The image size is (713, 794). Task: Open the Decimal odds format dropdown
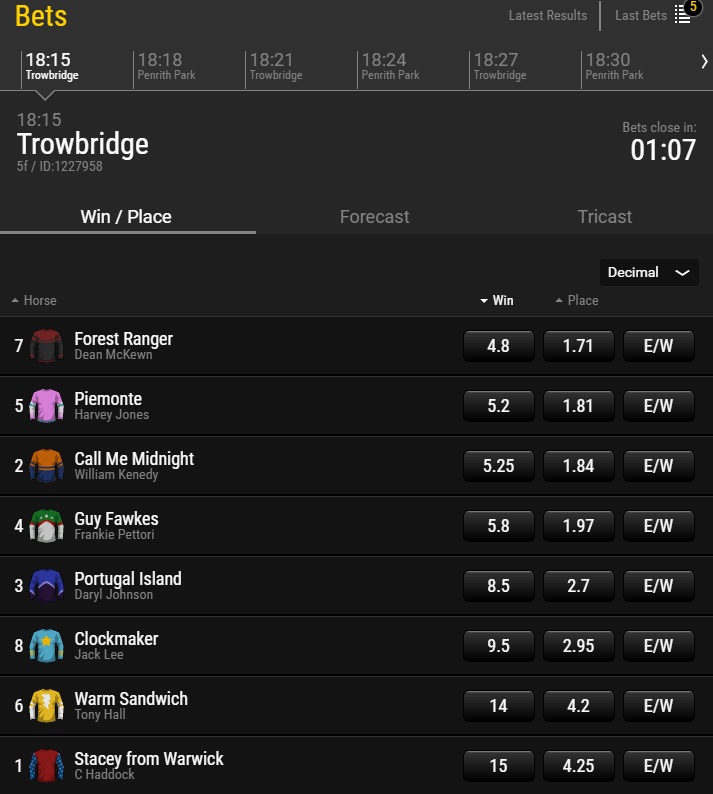(648, 272)
